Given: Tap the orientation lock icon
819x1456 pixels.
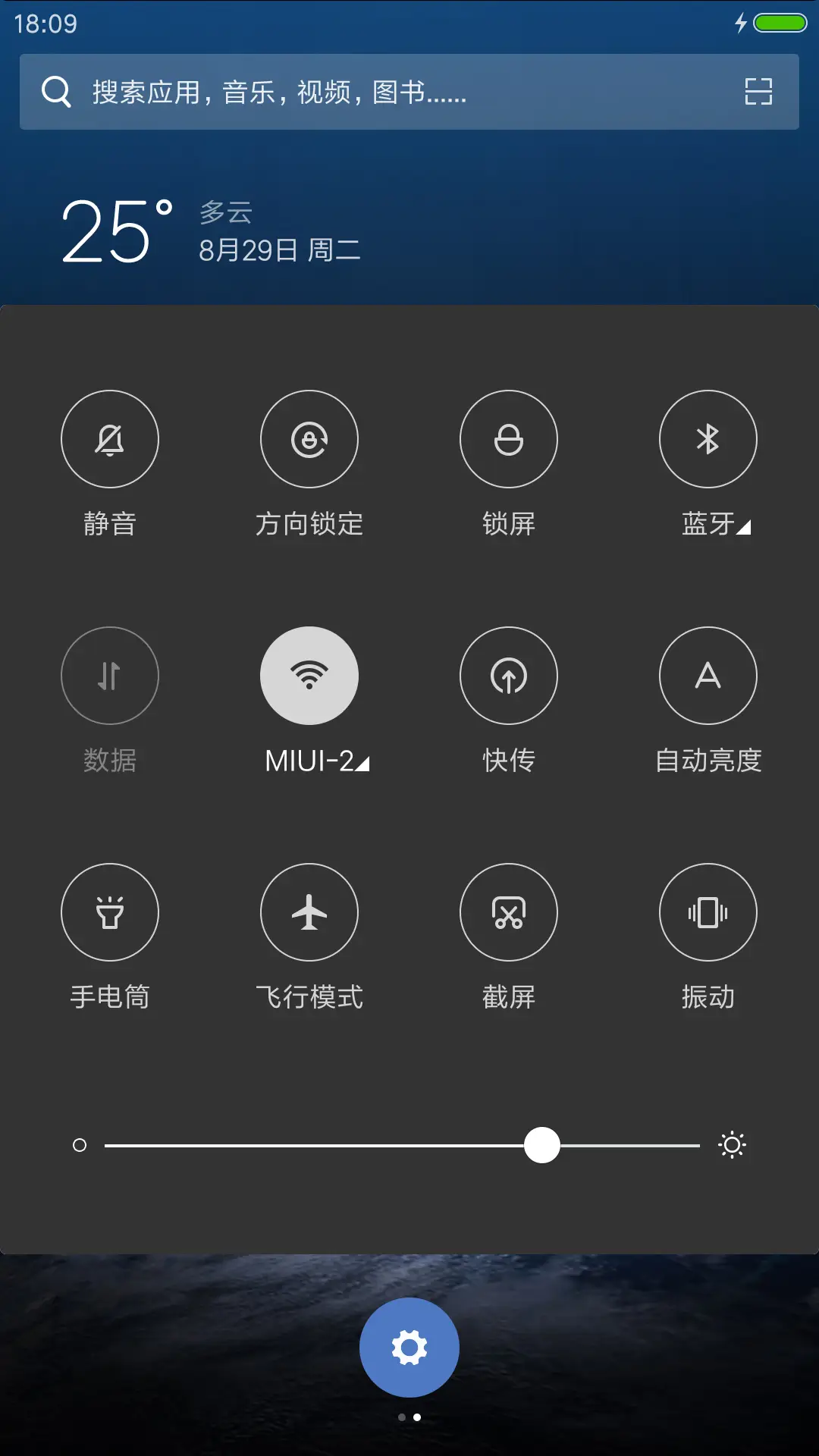Looking at the screenshot, I should click(x=309, y=439).
